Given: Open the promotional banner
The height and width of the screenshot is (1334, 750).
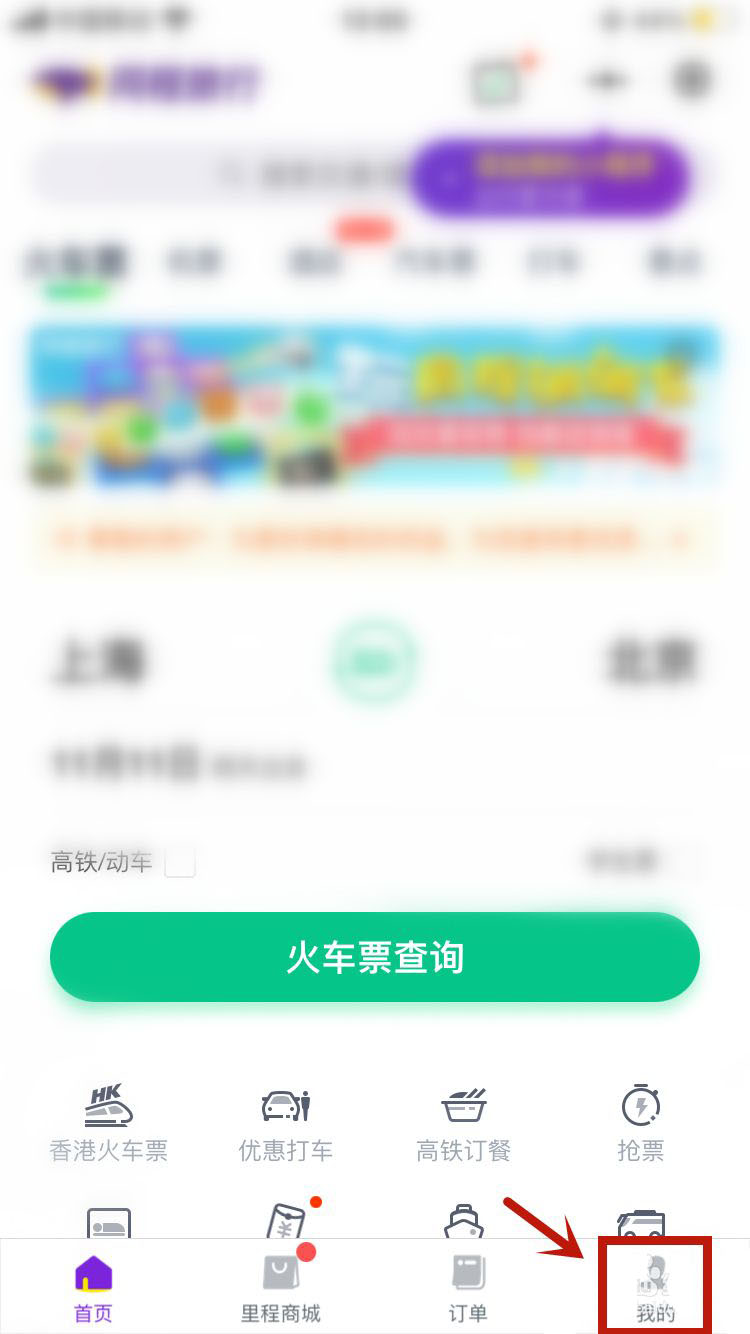Looking at the screenshot, I should 375,406.
